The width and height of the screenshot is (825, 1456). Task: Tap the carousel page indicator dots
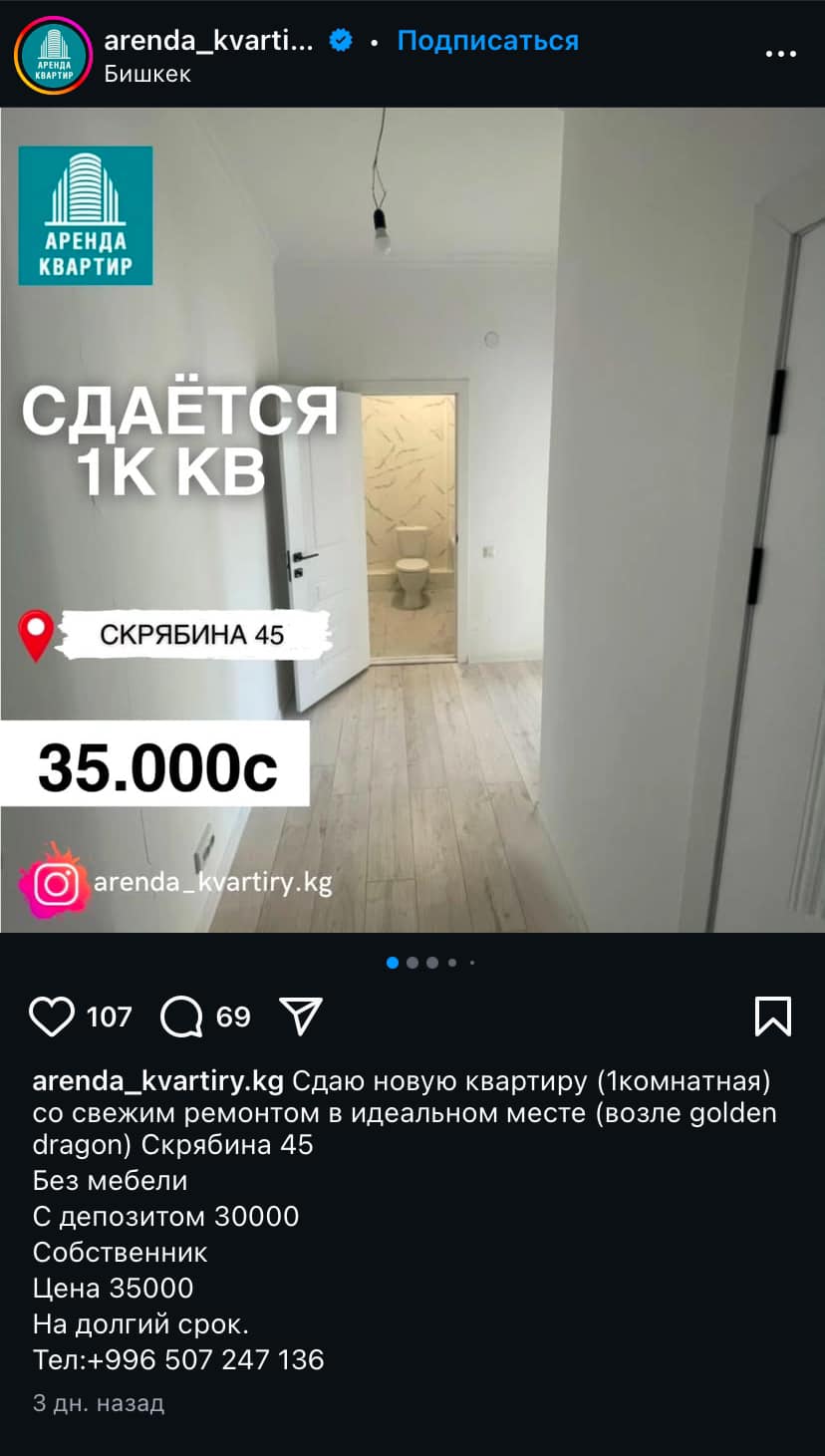(x=430, y=963)
